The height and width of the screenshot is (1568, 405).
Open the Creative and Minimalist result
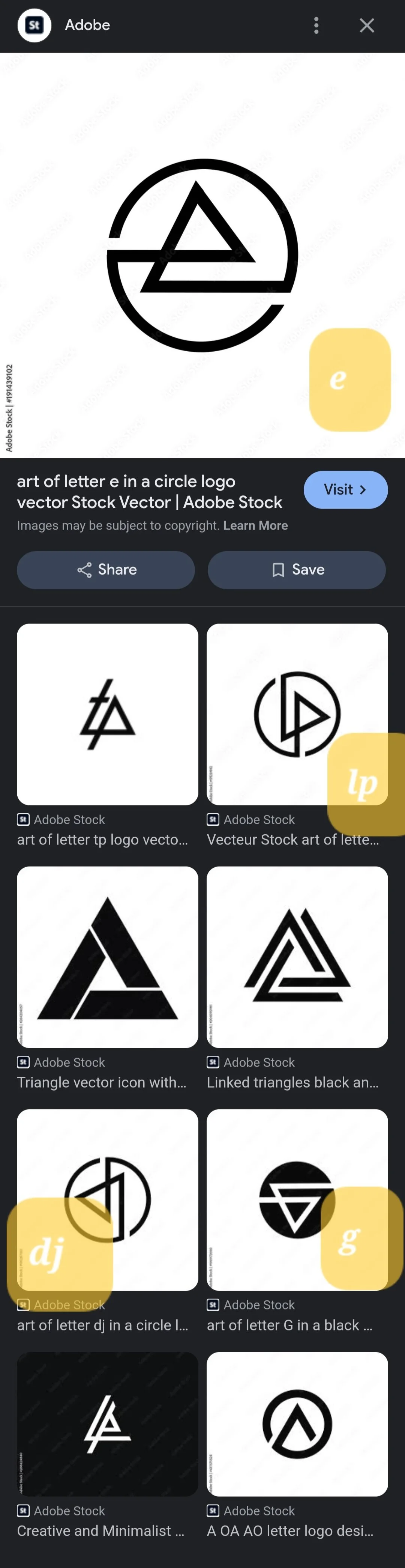(x=108, y=1424)
